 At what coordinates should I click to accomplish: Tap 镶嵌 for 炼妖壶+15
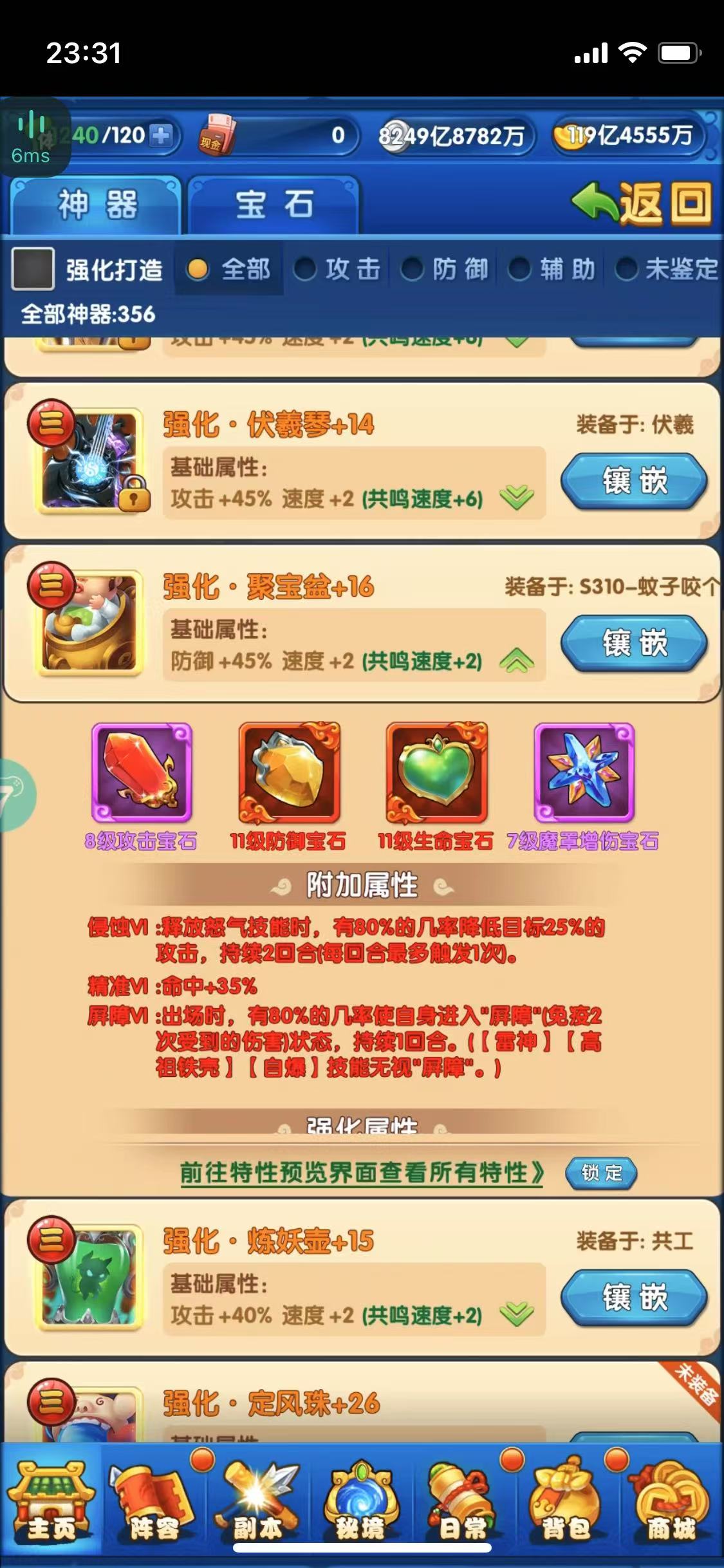click(635, 1297)
